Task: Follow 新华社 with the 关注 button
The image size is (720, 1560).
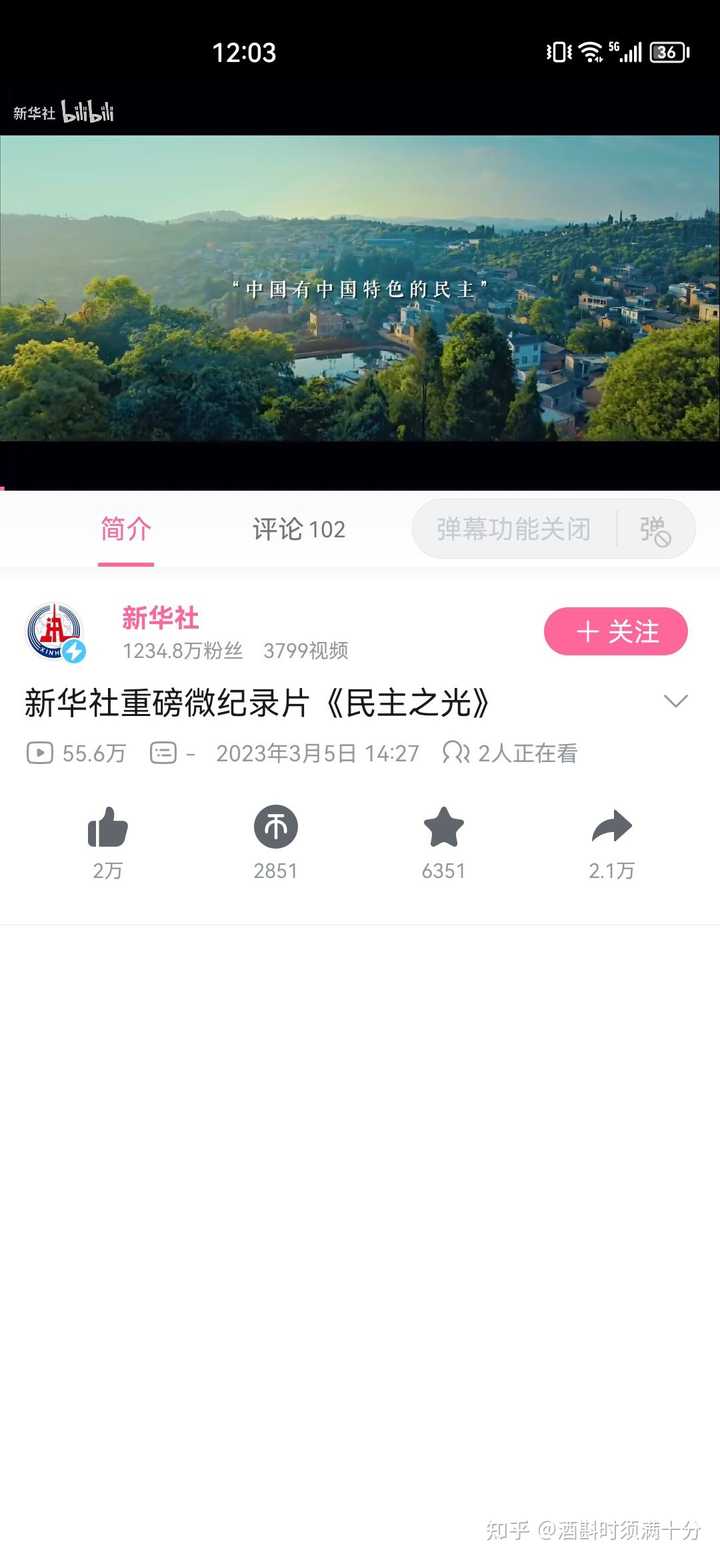Action: 616,632
